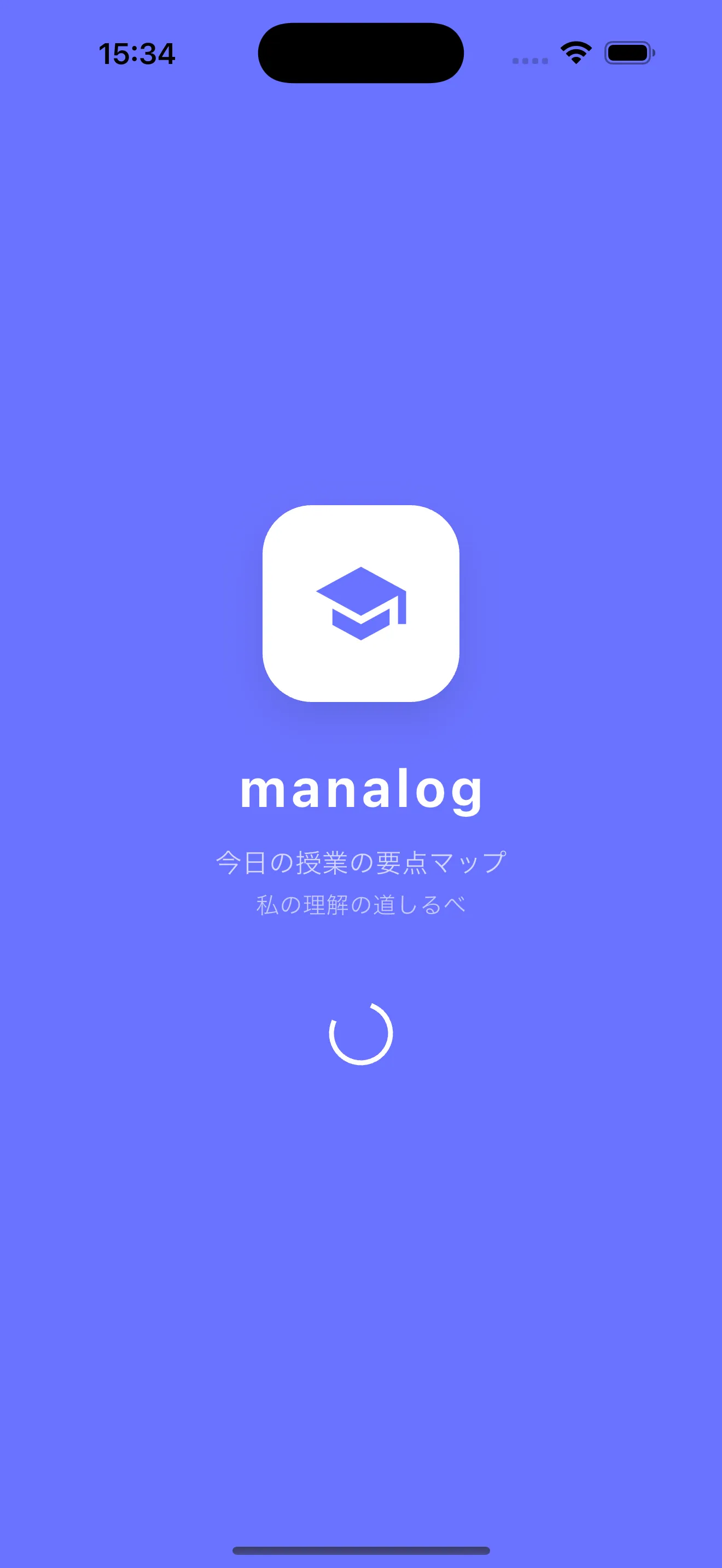
Task: Tap the white rounded manalog icon tile
Action: [x=360, y=602]
